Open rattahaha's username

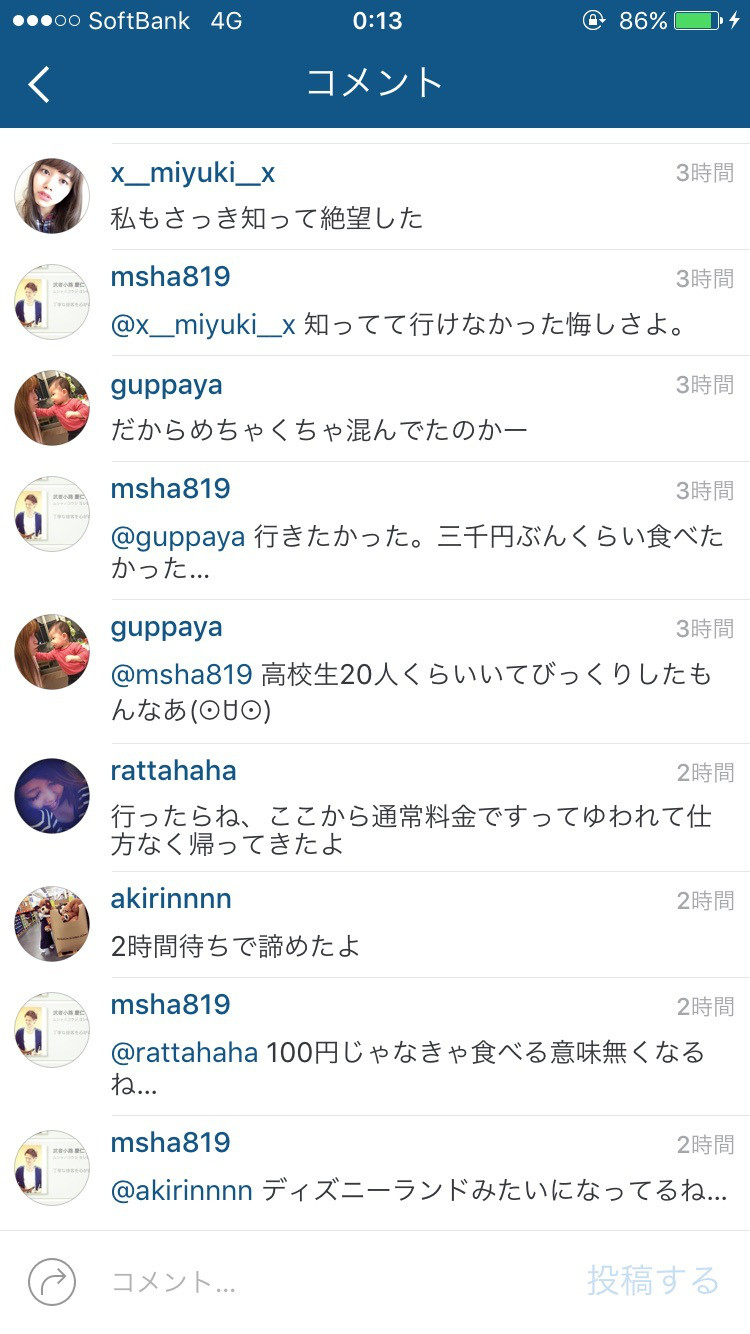[173, 771]
